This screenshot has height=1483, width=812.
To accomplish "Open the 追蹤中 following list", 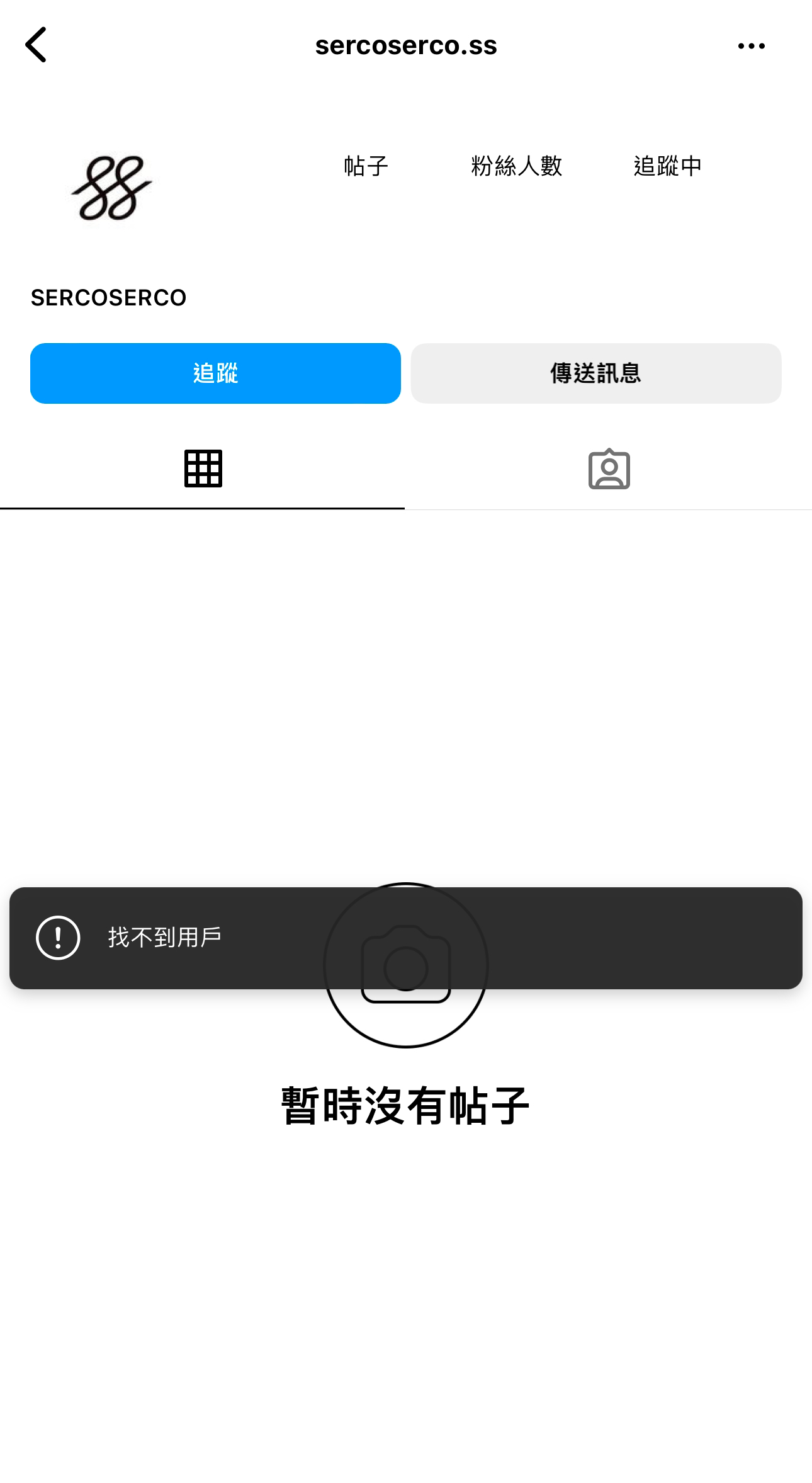I will [667, 166].
